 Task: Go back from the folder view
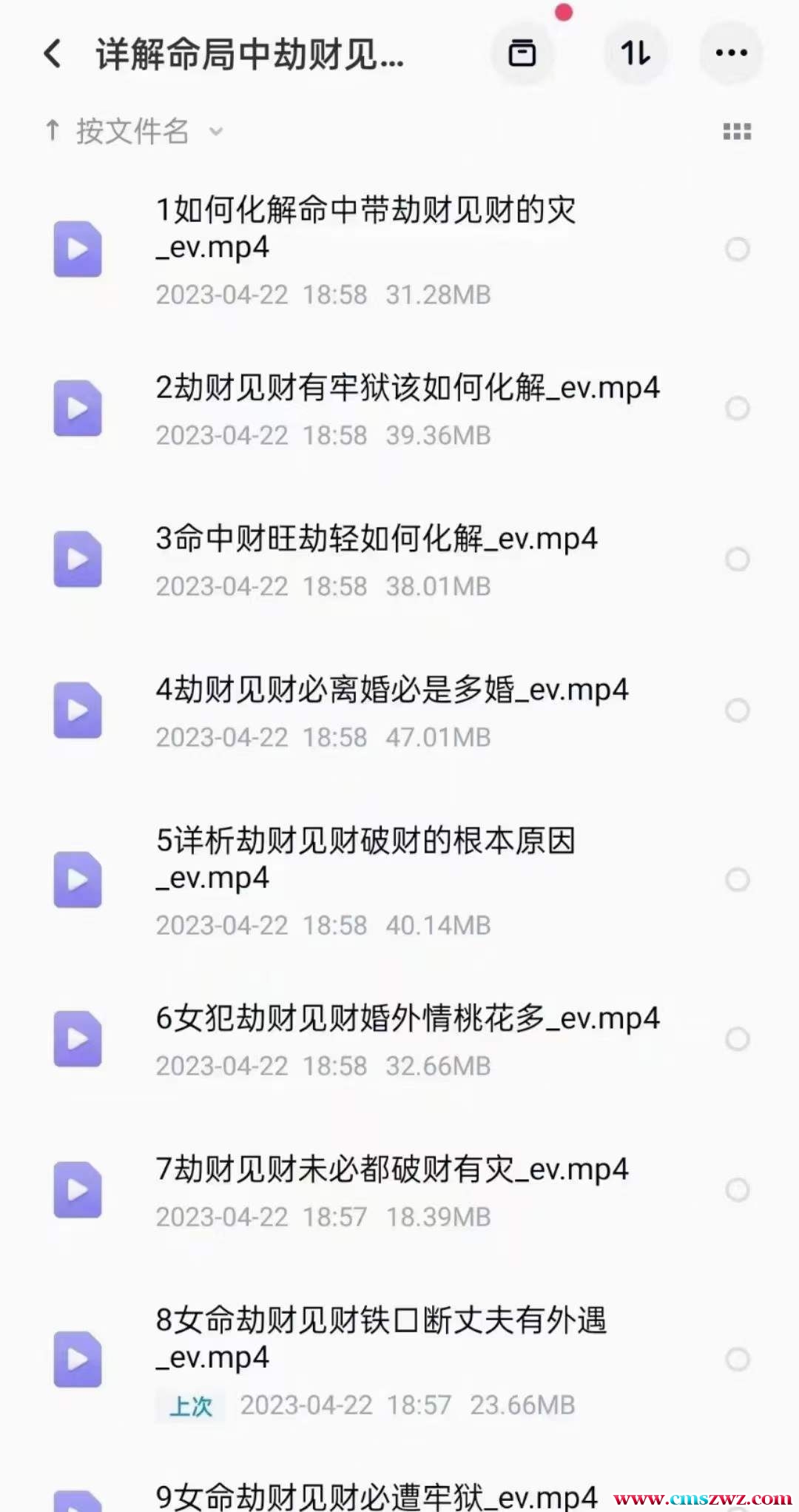point(53,53)
